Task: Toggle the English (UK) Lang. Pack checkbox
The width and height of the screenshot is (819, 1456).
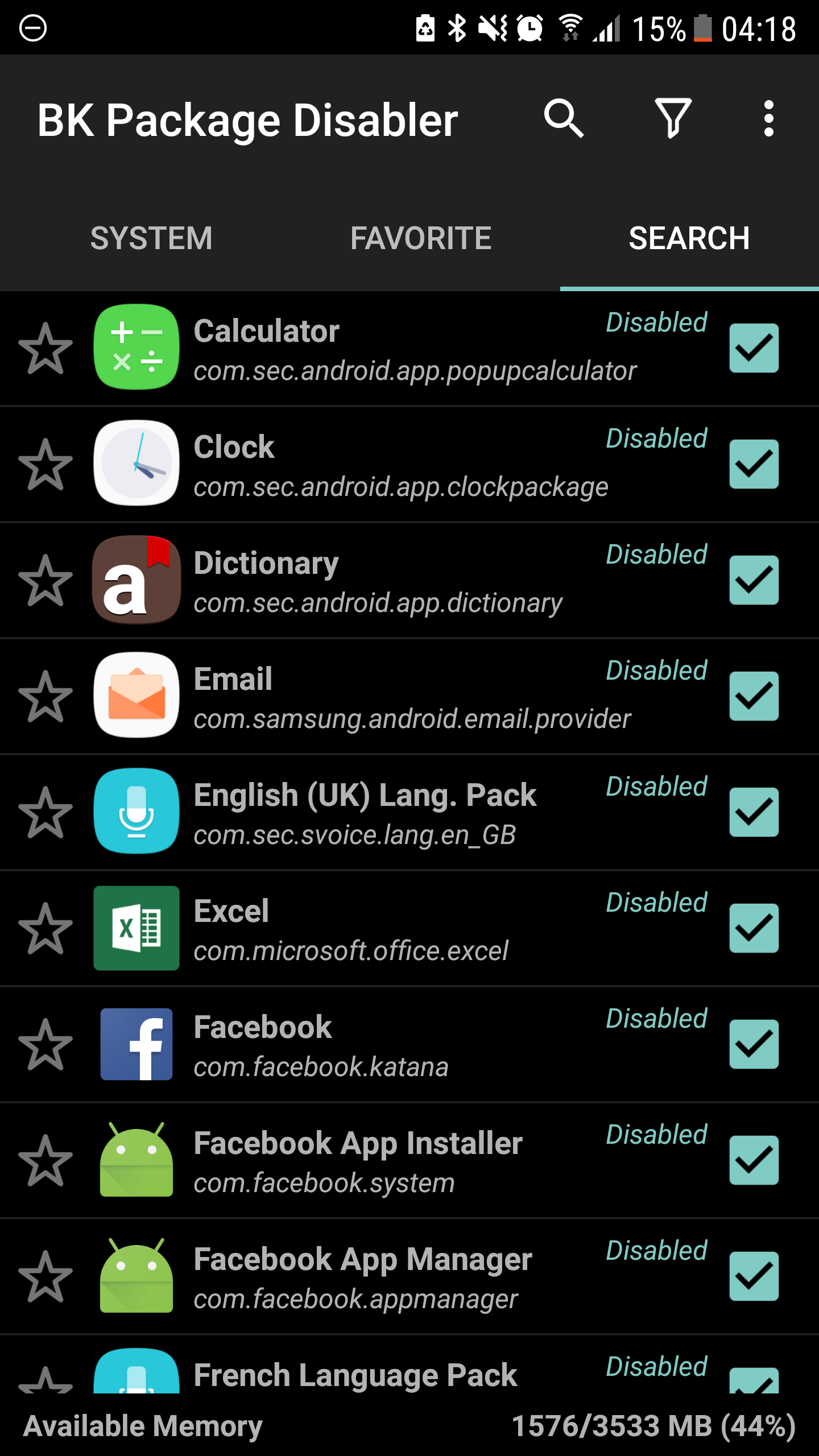Action: [754, 812]
